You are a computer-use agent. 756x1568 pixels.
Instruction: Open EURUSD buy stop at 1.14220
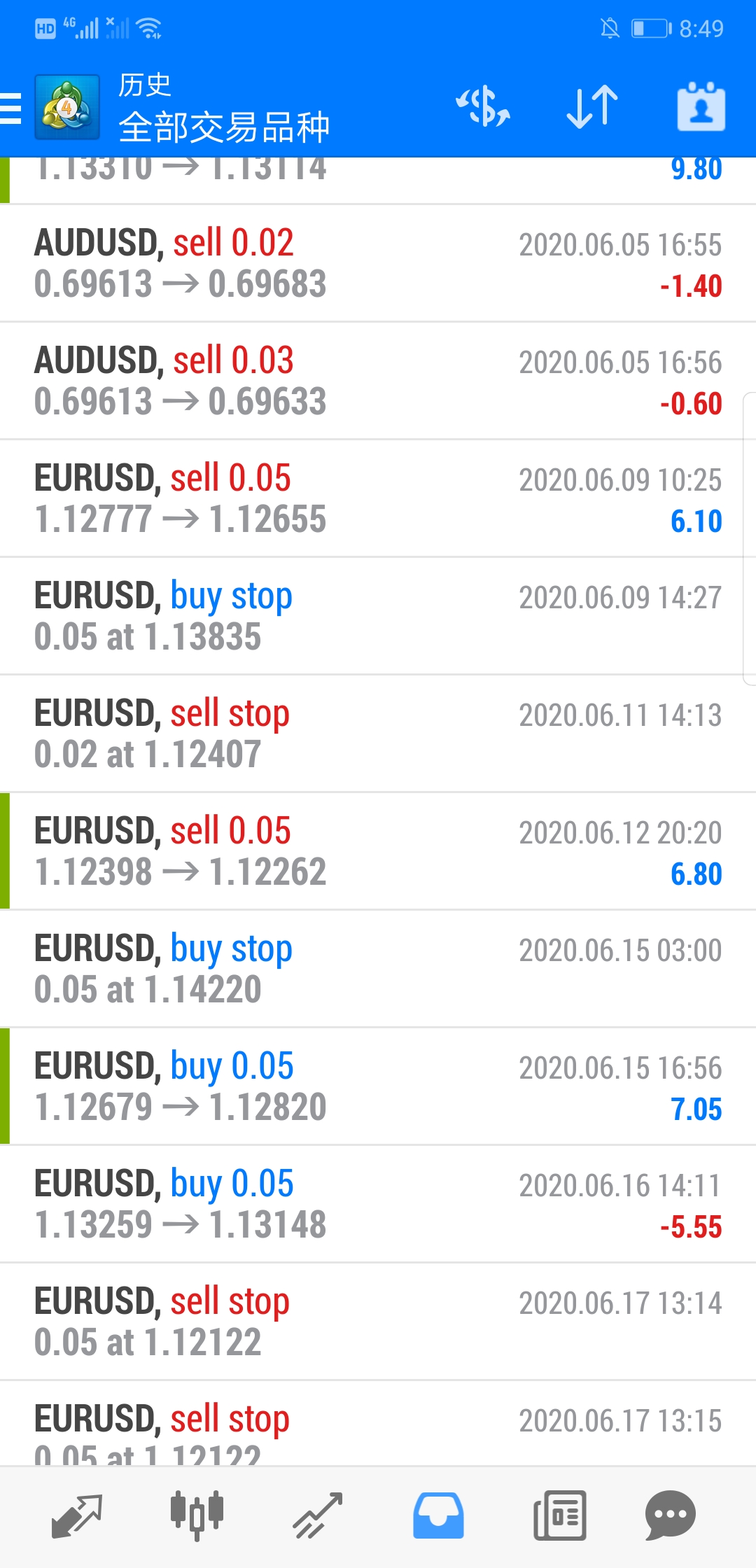[x=378, y=969]
